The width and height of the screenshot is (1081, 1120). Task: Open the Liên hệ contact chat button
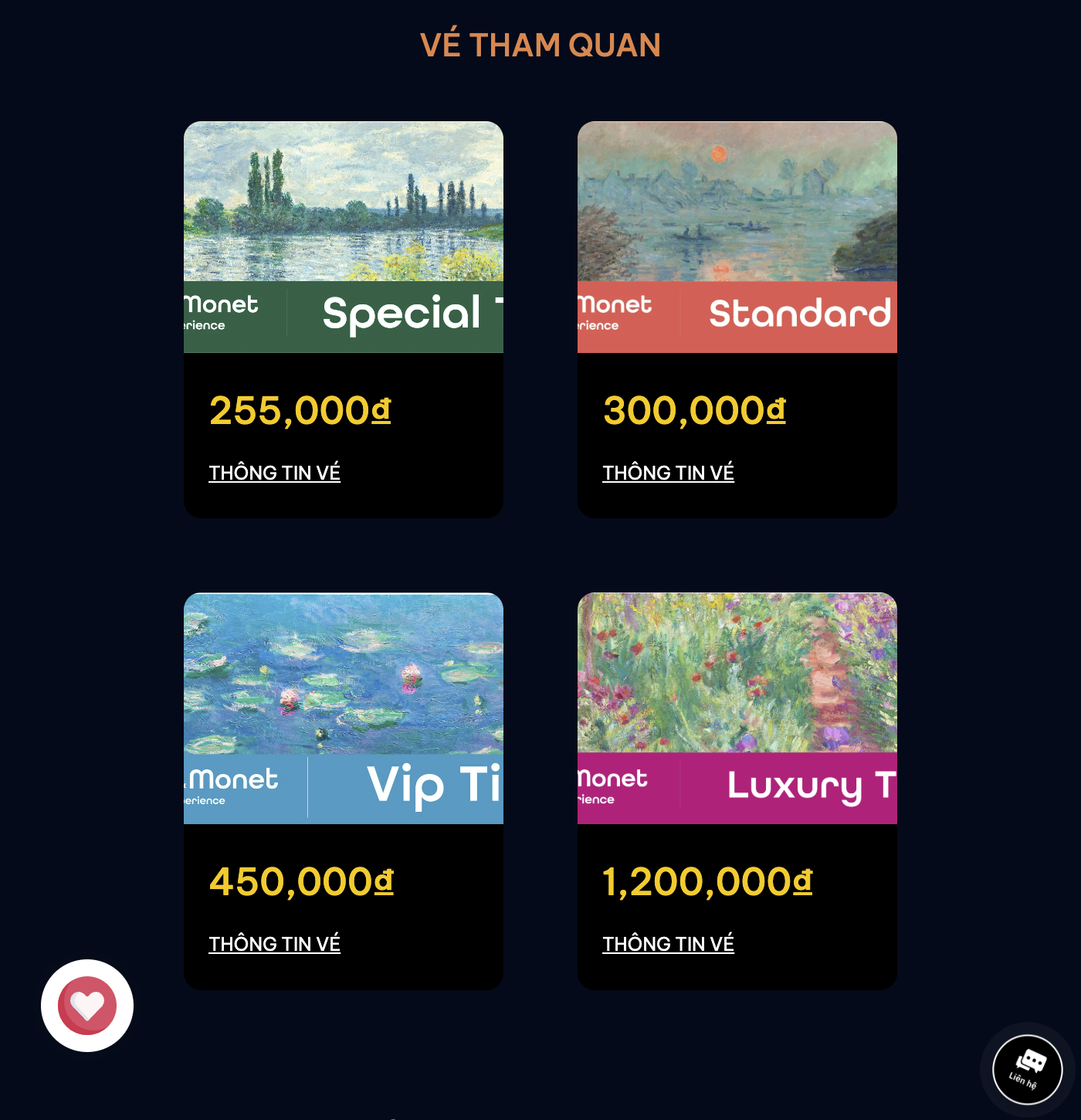(1027, 1069)
